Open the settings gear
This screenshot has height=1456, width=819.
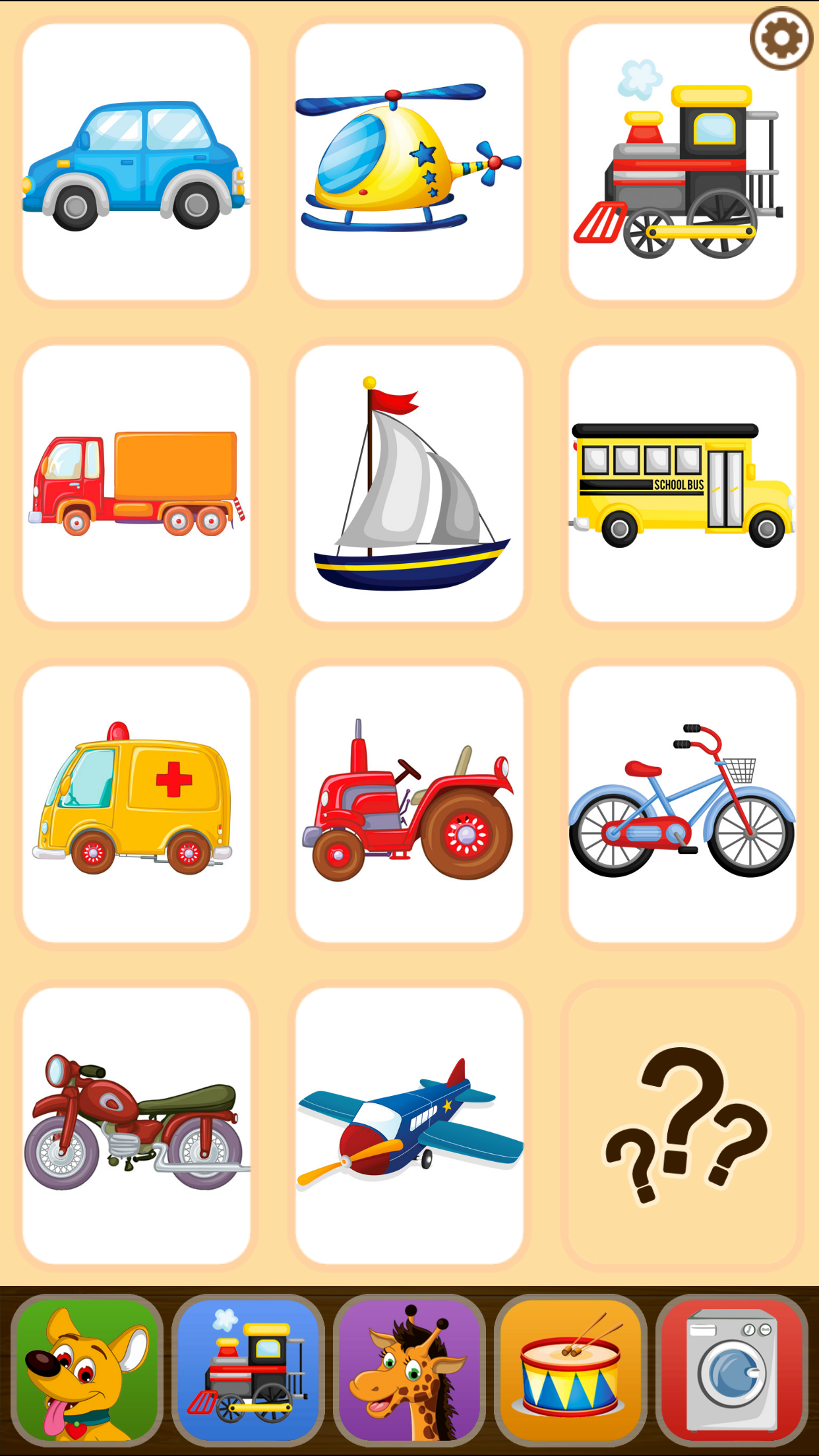pos(781,38)
